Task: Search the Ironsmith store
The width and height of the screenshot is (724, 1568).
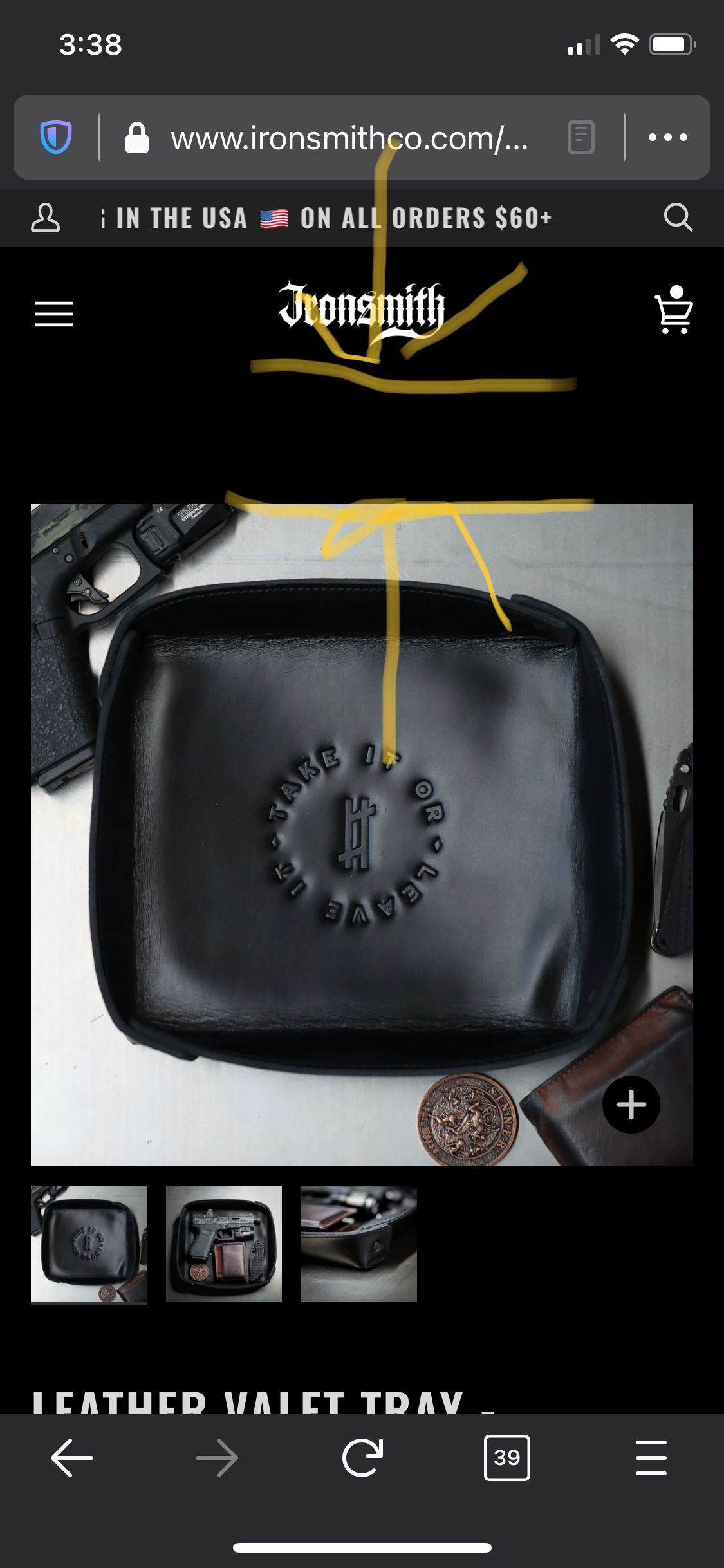Action: point(678,218)
